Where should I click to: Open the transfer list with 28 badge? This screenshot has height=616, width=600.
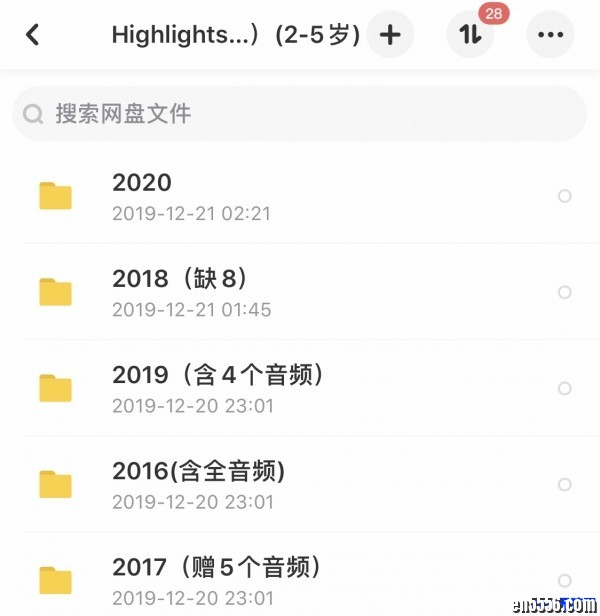[x=470, y=35]
